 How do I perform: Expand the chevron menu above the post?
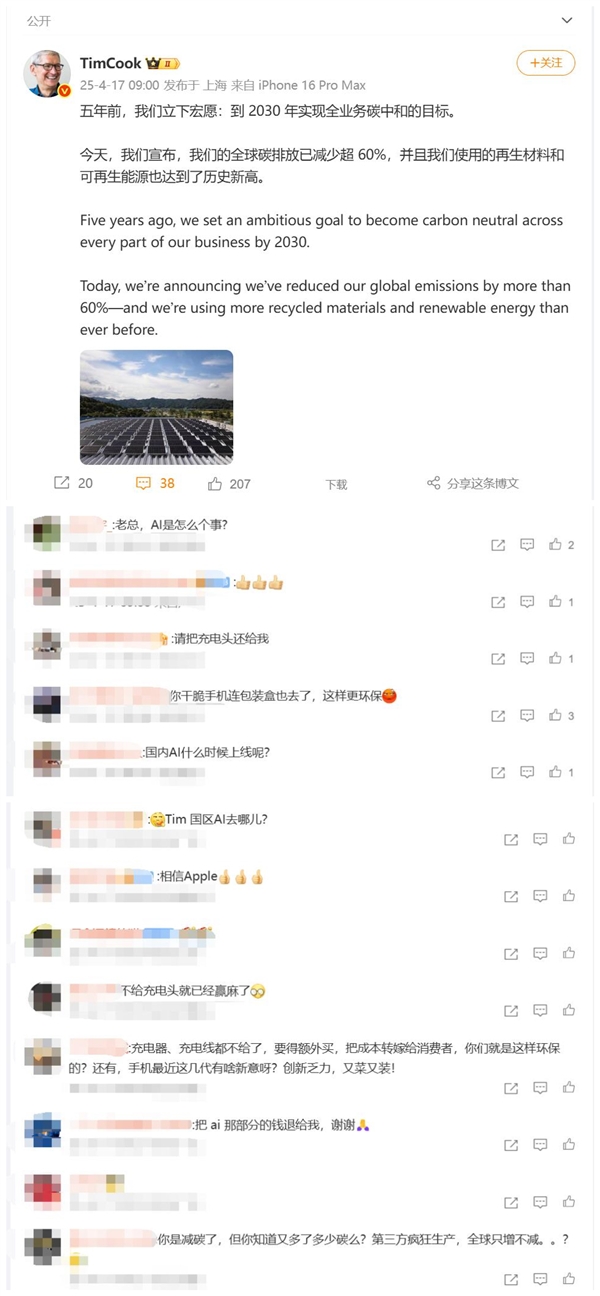pyautogui.click(x=570, y=19)
